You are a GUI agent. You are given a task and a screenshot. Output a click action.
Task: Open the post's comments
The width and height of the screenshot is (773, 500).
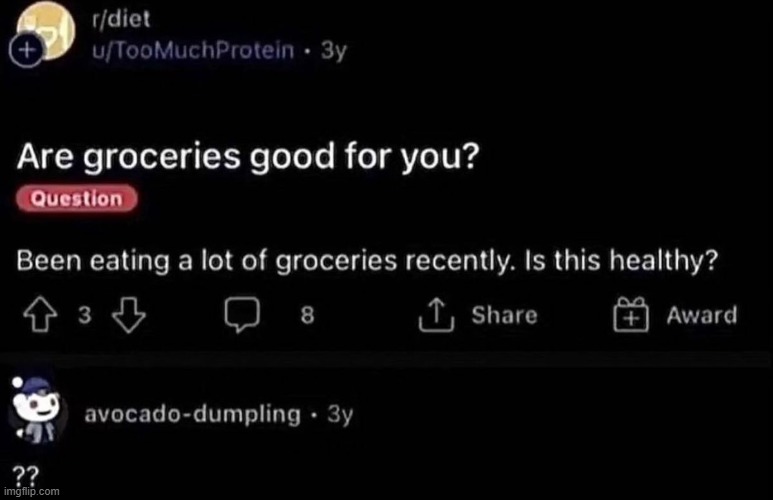[240, 315]
